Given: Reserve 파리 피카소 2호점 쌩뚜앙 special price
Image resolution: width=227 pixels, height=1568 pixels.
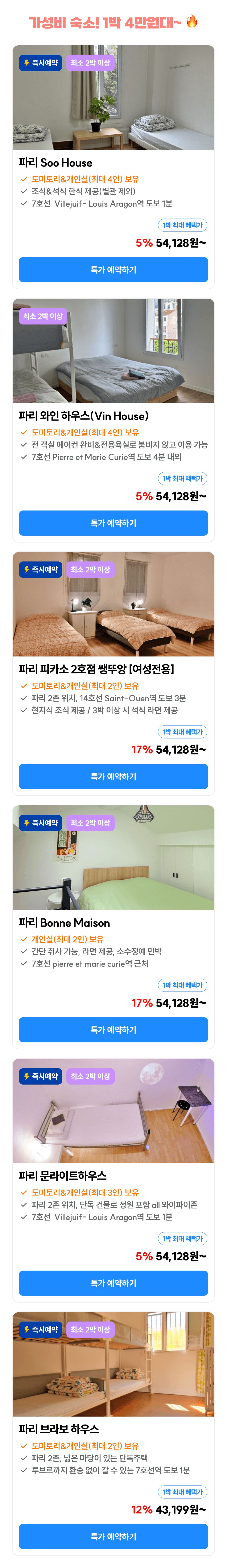Looking at the screenshot, I should click(x=113, y=776).
